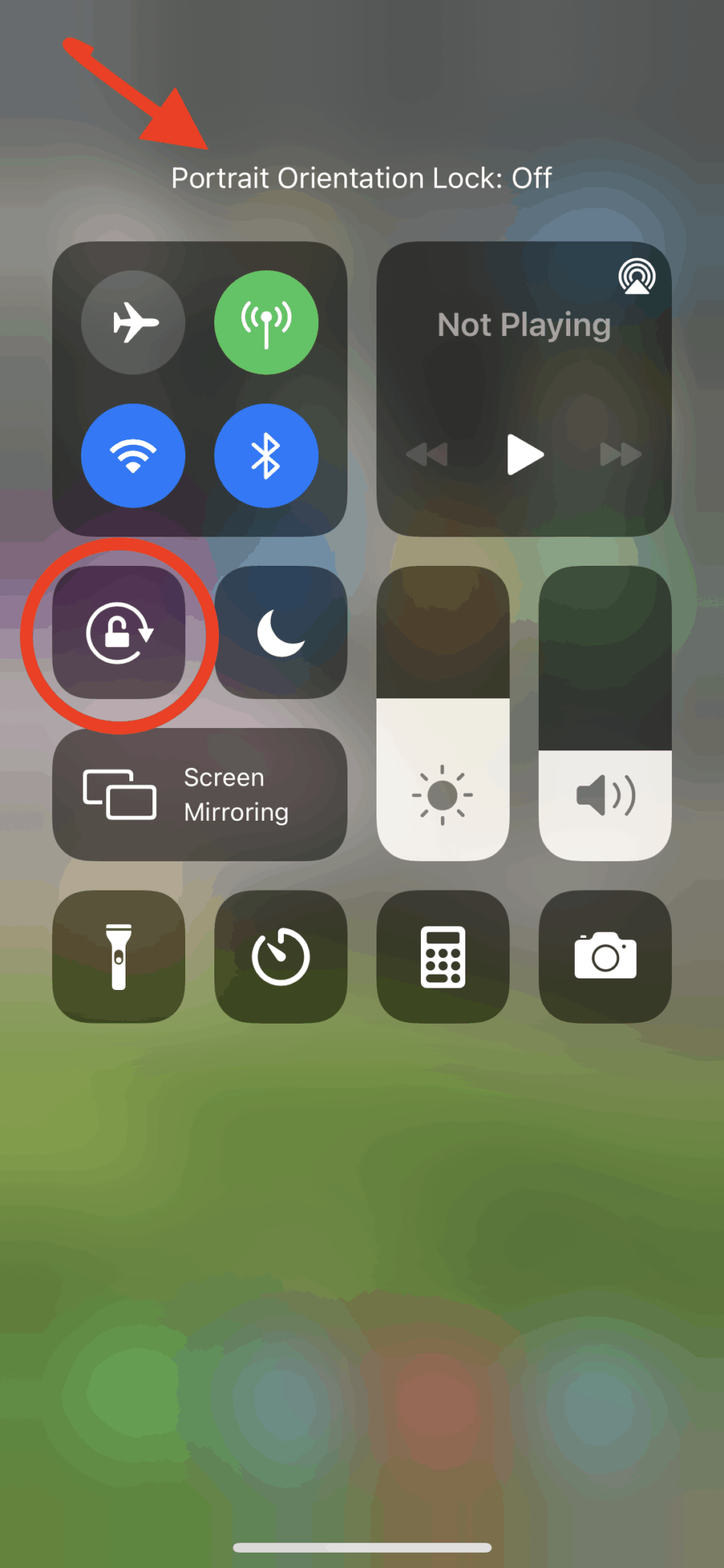
Task: Open the Camera
Action: click(605, 956)
